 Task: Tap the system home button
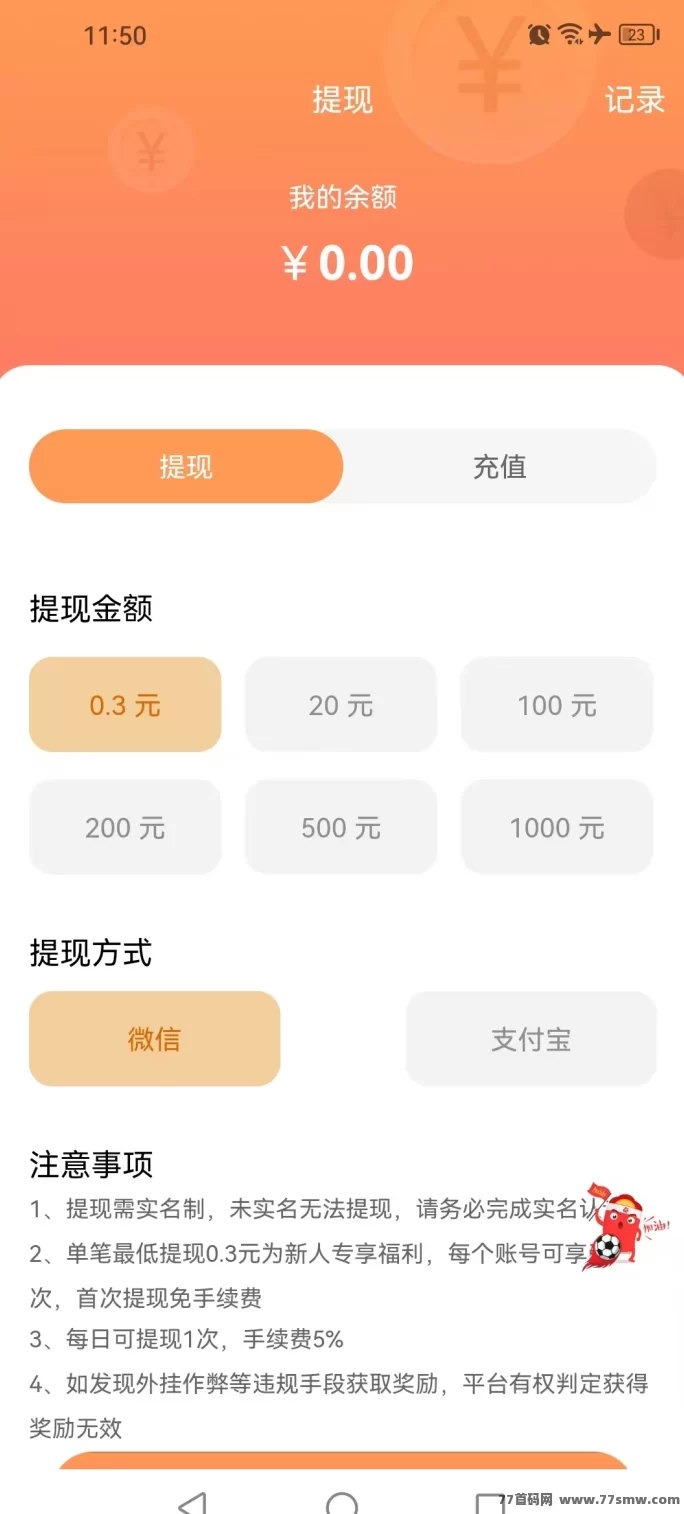point(342,1503)
